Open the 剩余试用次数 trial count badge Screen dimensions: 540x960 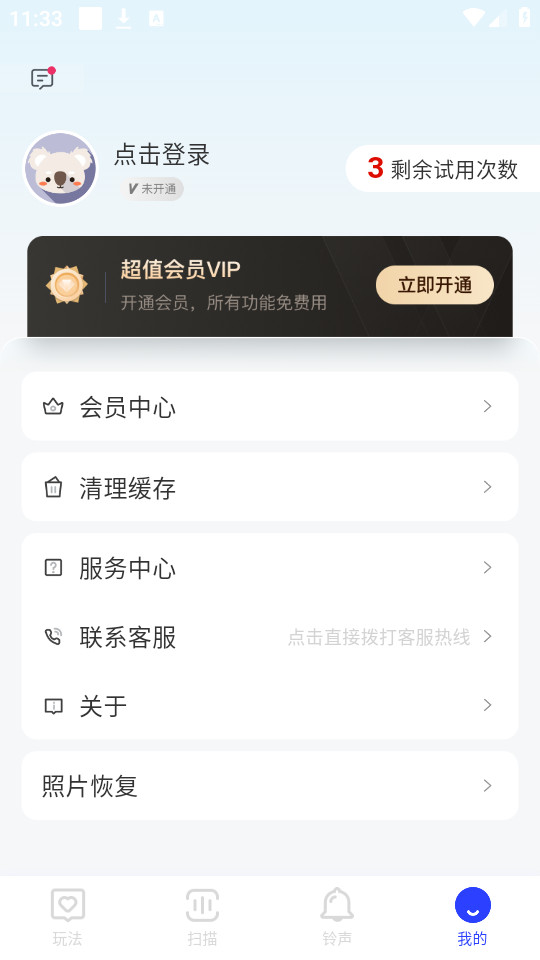click(443, 168)
